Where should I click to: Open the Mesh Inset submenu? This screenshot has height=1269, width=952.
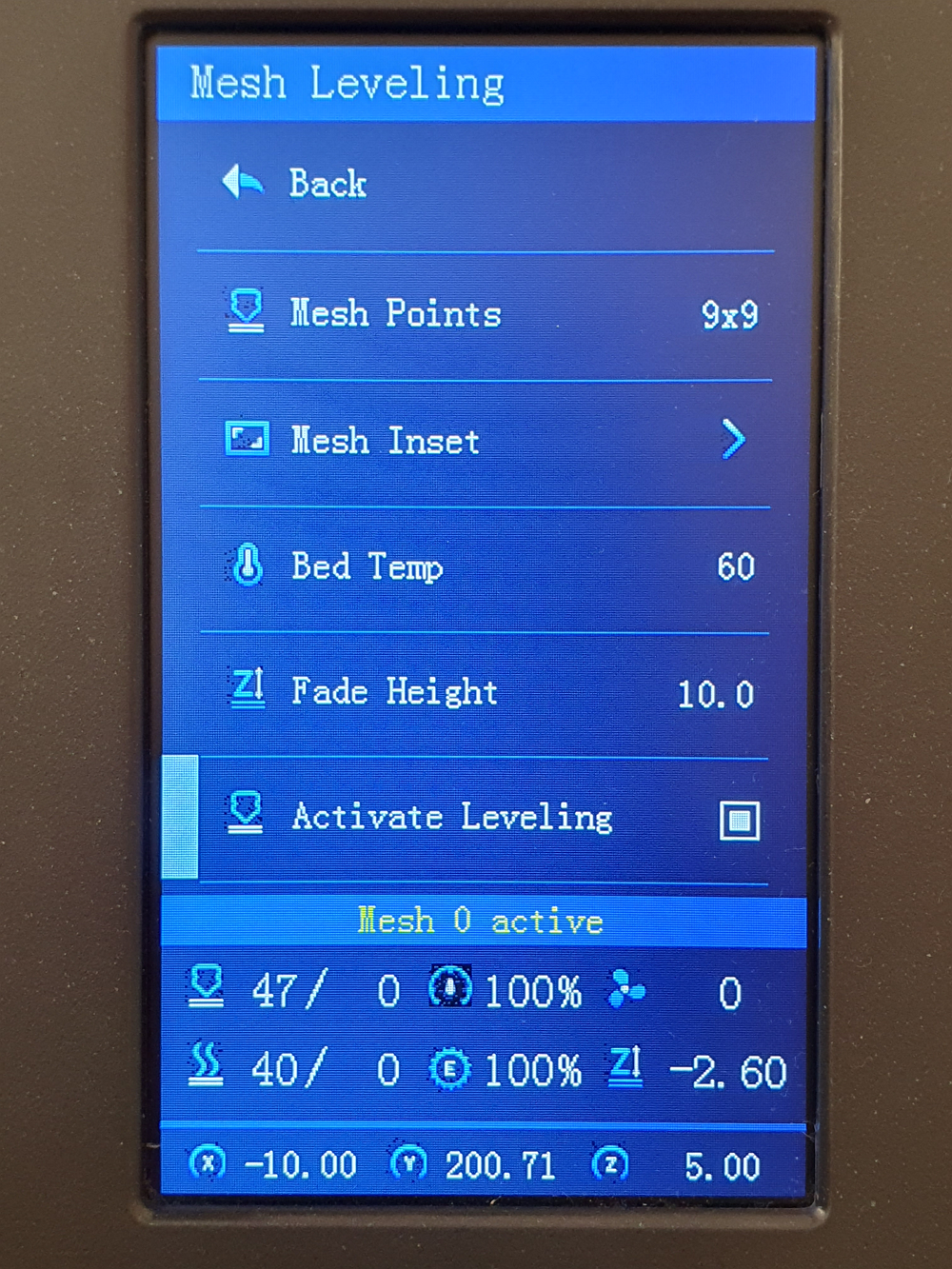[x=486, y=441]
